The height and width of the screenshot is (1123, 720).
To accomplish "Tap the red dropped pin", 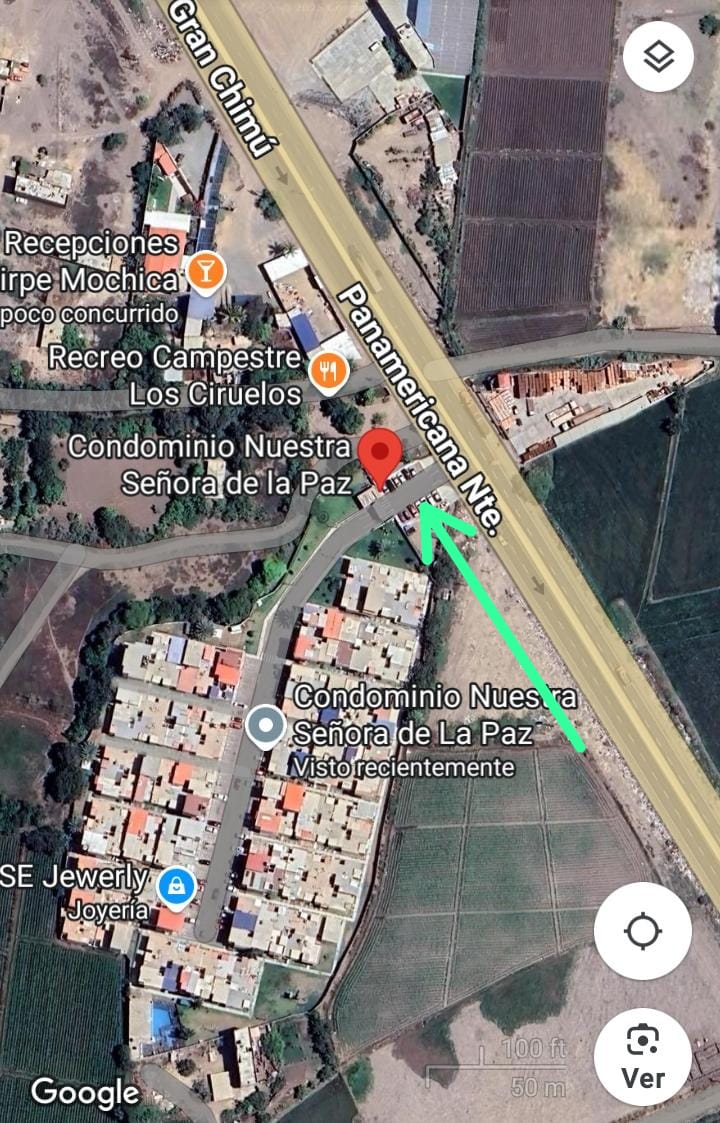I will (379, 456).
